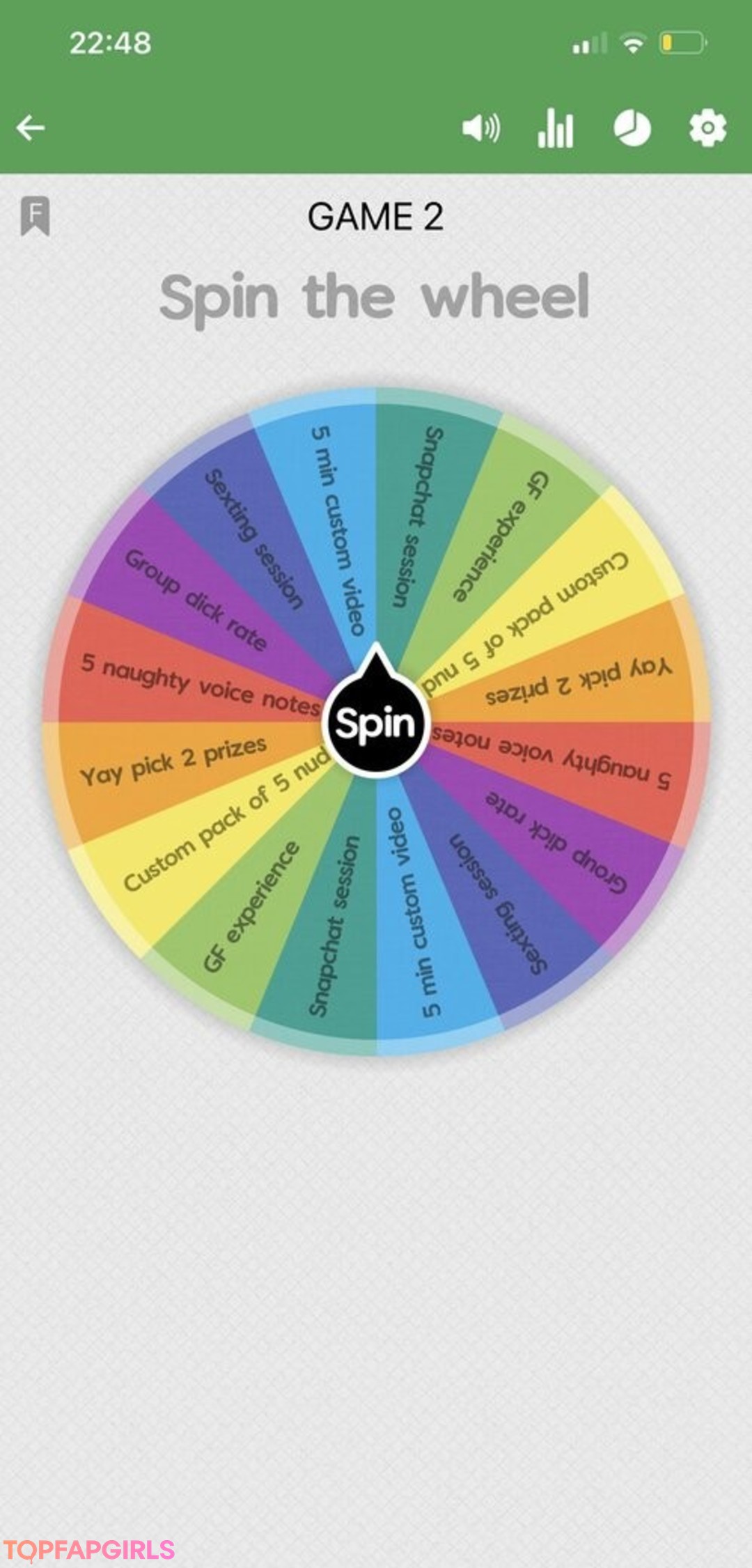The image size is (752, 1568).
Task: Toggle the sound speaker icon
Action: [x=480, y=128]
